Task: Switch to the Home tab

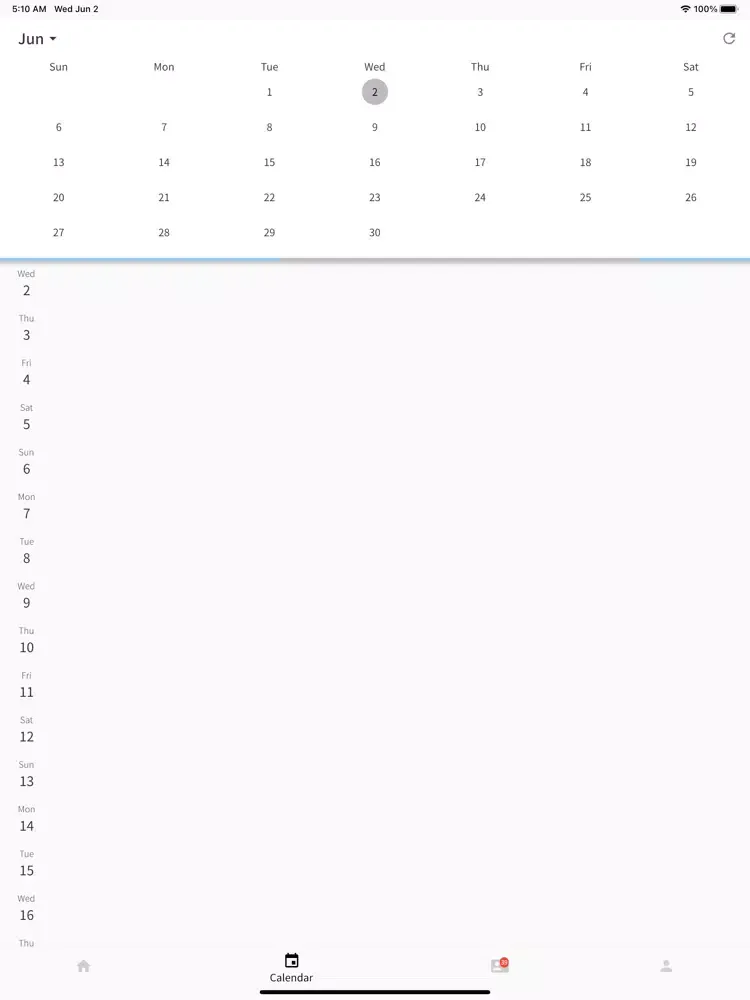Action: pos(84,966)
